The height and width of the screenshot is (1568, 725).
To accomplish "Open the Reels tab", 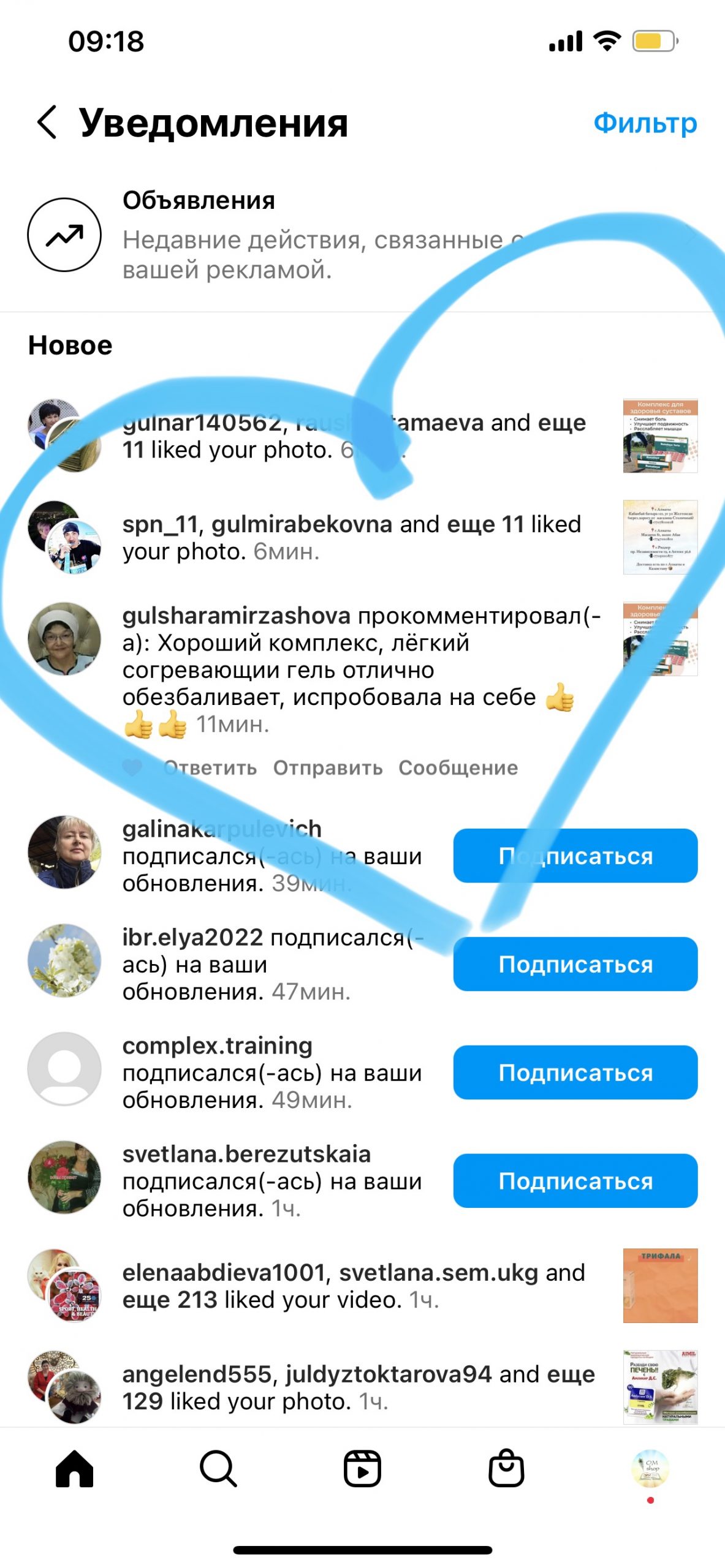I will [362, 1469].
